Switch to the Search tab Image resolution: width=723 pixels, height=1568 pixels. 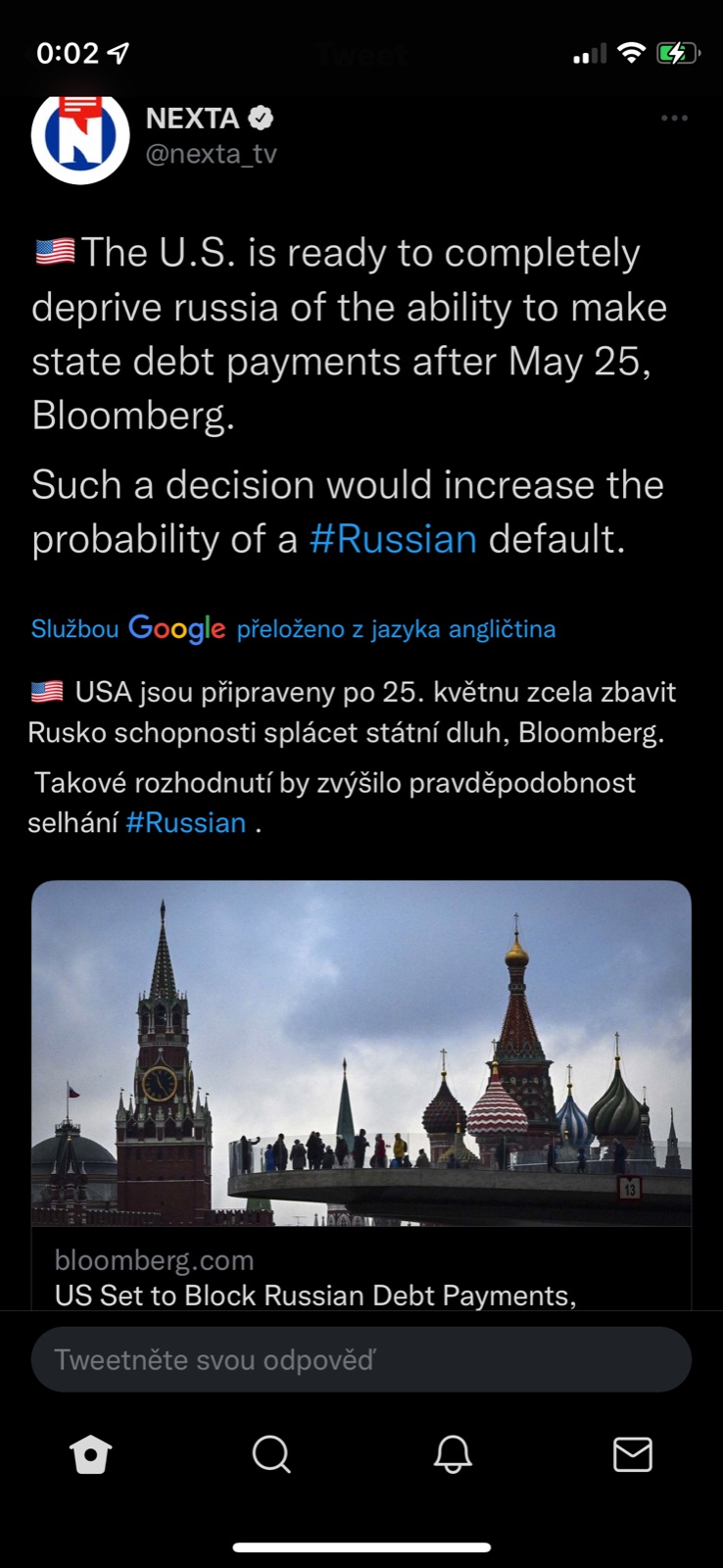tap(271, 1454)
